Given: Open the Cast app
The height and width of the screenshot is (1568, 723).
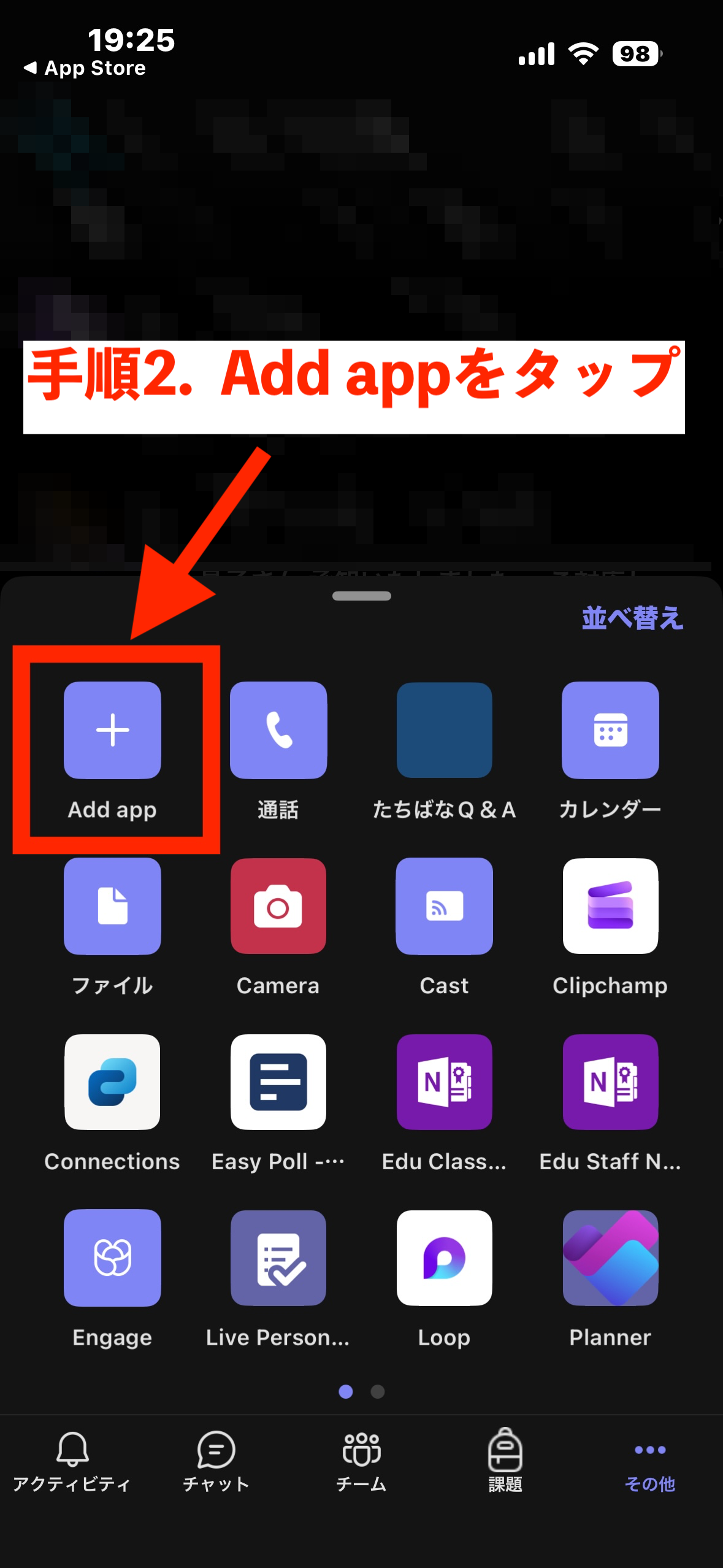Looking at the screenshot, I should pyautogui.click(x=444, y=906).
